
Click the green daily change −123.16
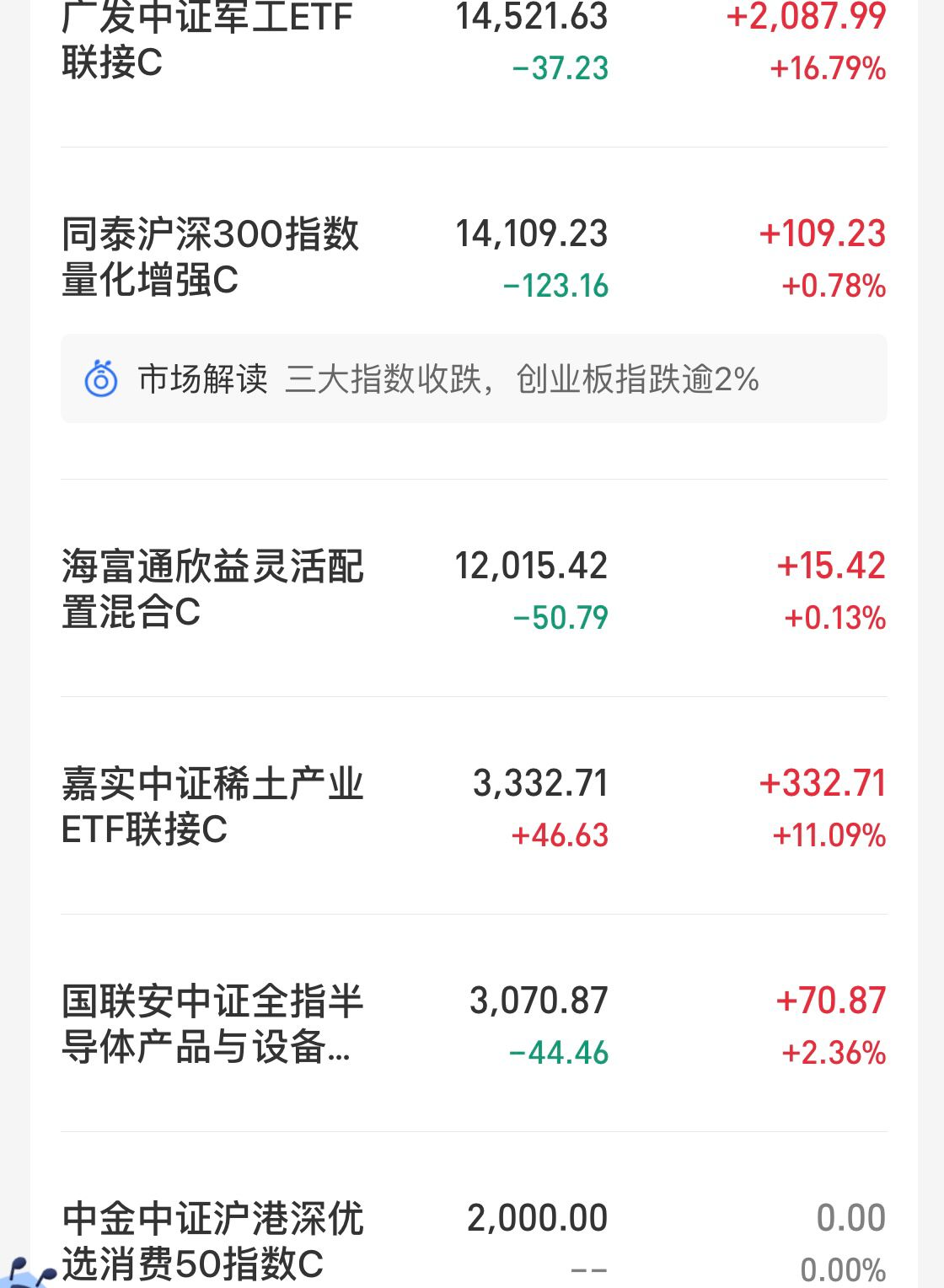[556, 287]
